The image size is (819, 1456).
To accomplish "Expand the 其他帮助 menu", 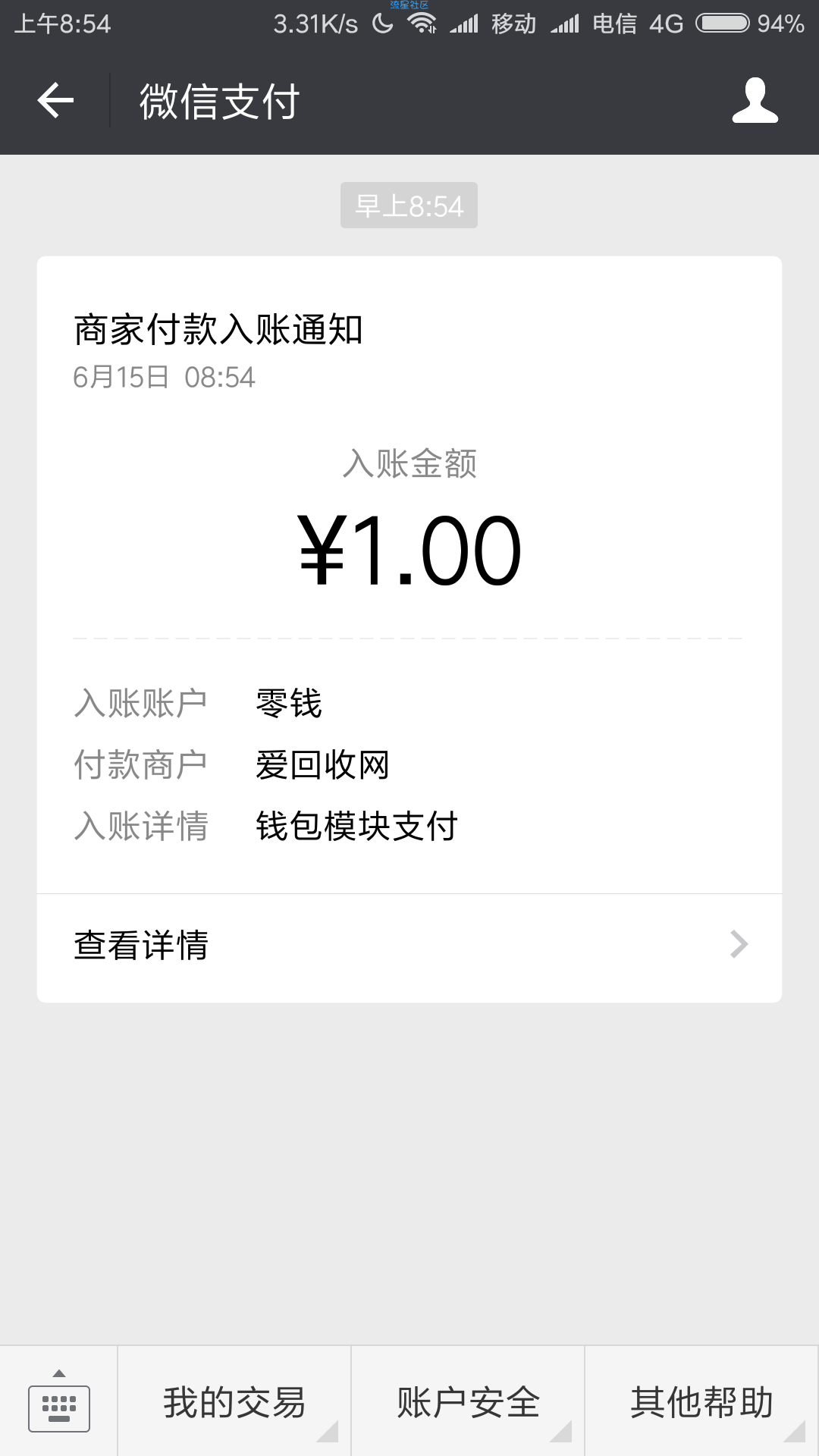I will click(x=701, y=1401).
